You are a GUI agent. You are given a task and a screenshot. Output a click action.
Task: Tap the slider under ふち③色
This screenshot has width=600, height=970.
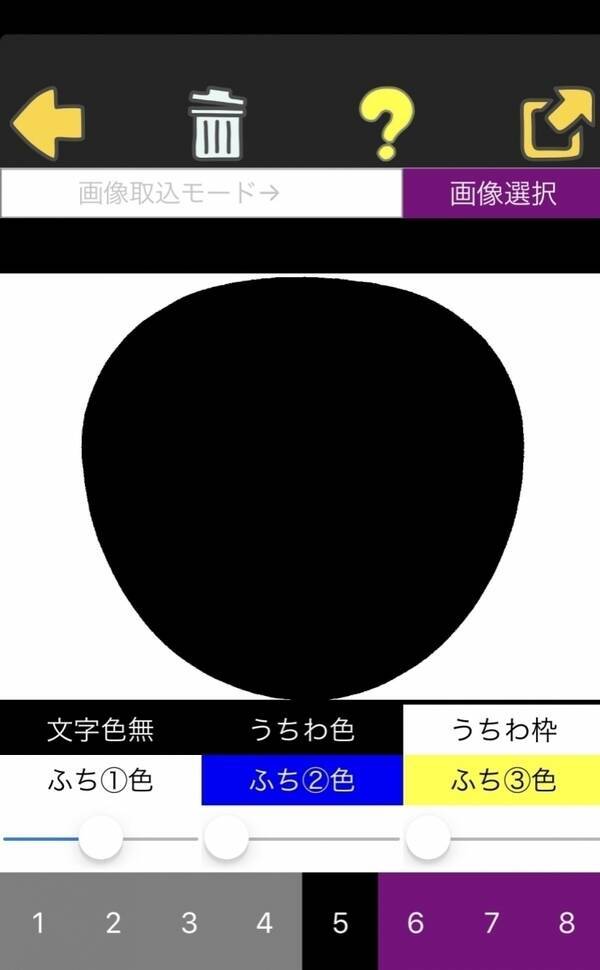[x=427, y=838]
